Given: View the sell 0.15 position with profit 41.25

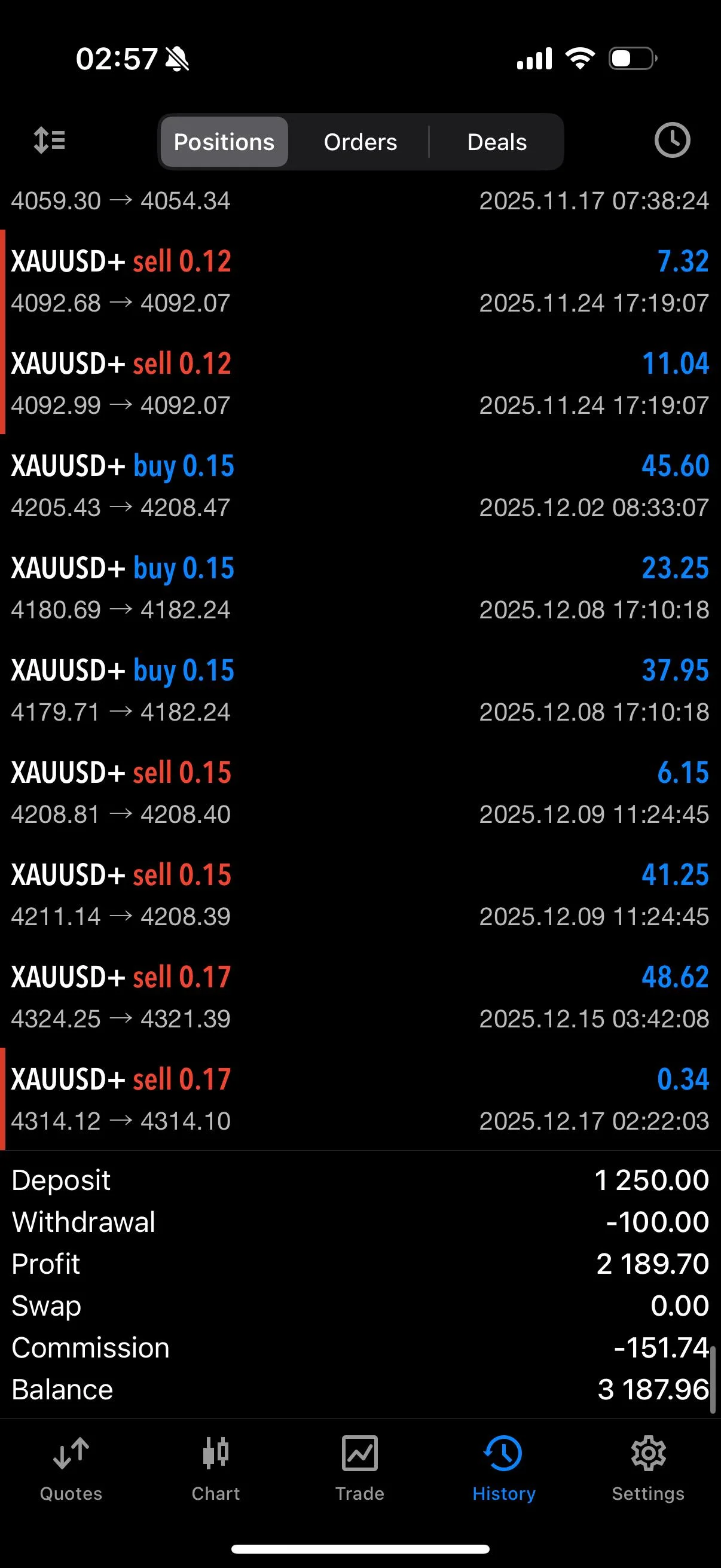Looking at the screenshot, I should (x=360, y=895).
